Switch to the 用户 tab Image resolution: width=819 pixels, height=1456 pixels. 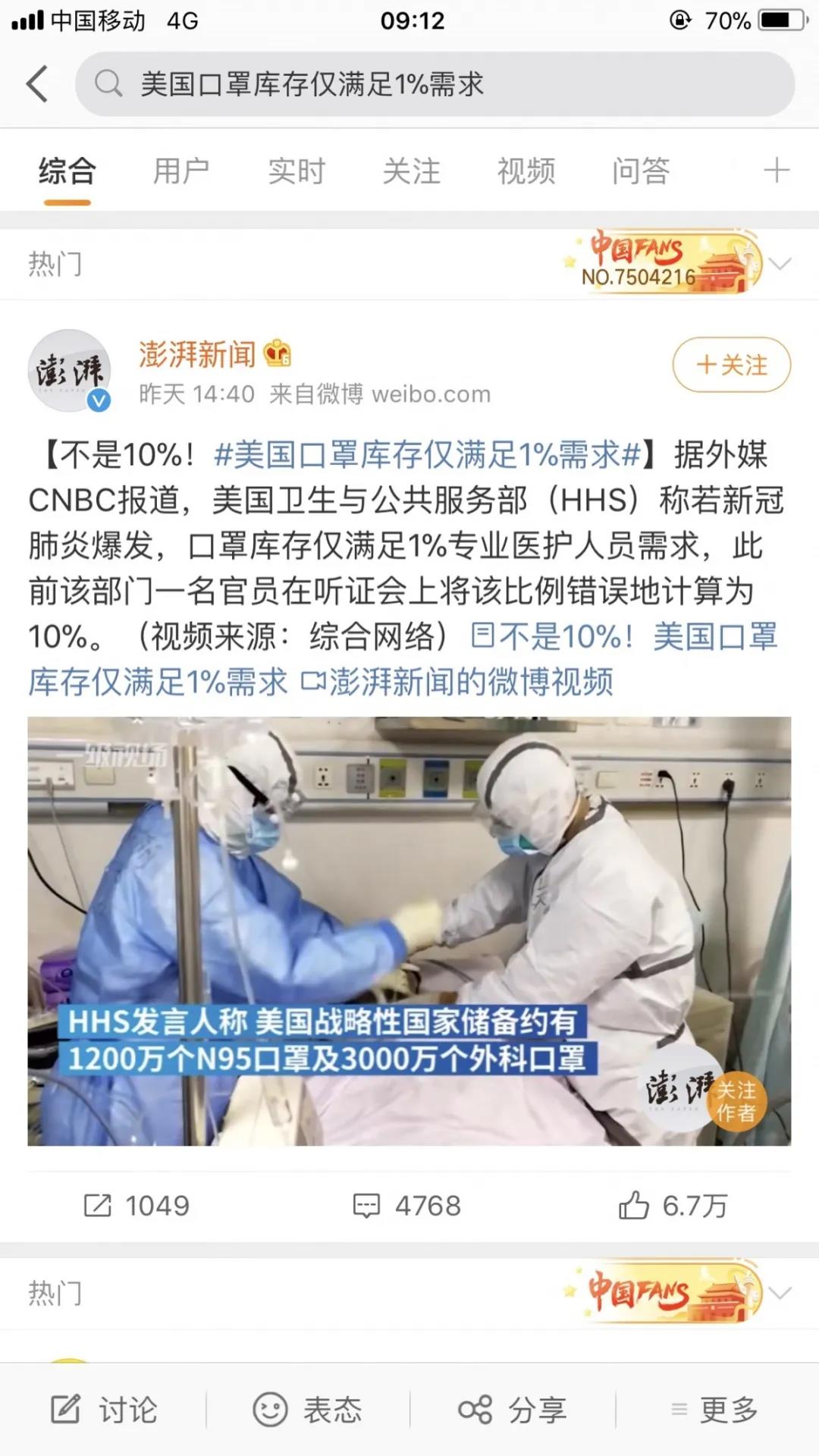click(181, 171)
